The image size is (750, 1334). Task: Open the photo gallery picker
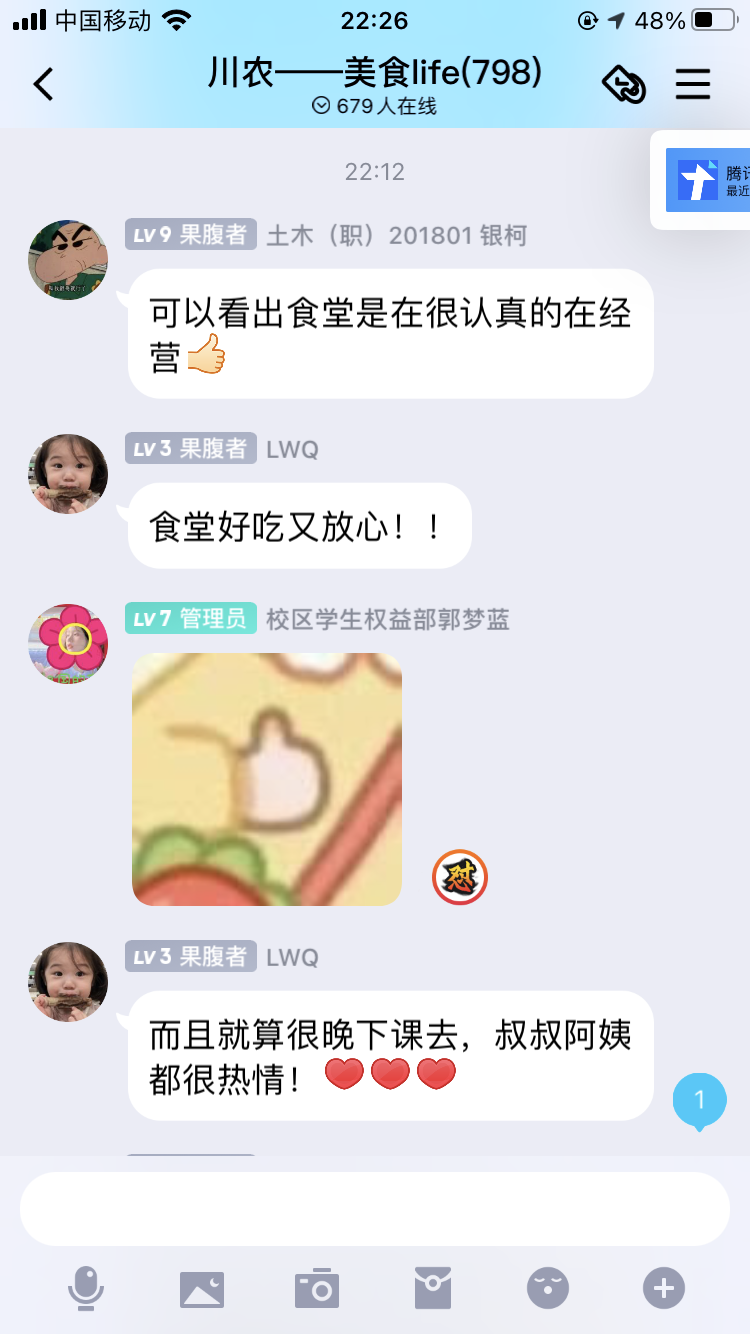[202, 1288]
